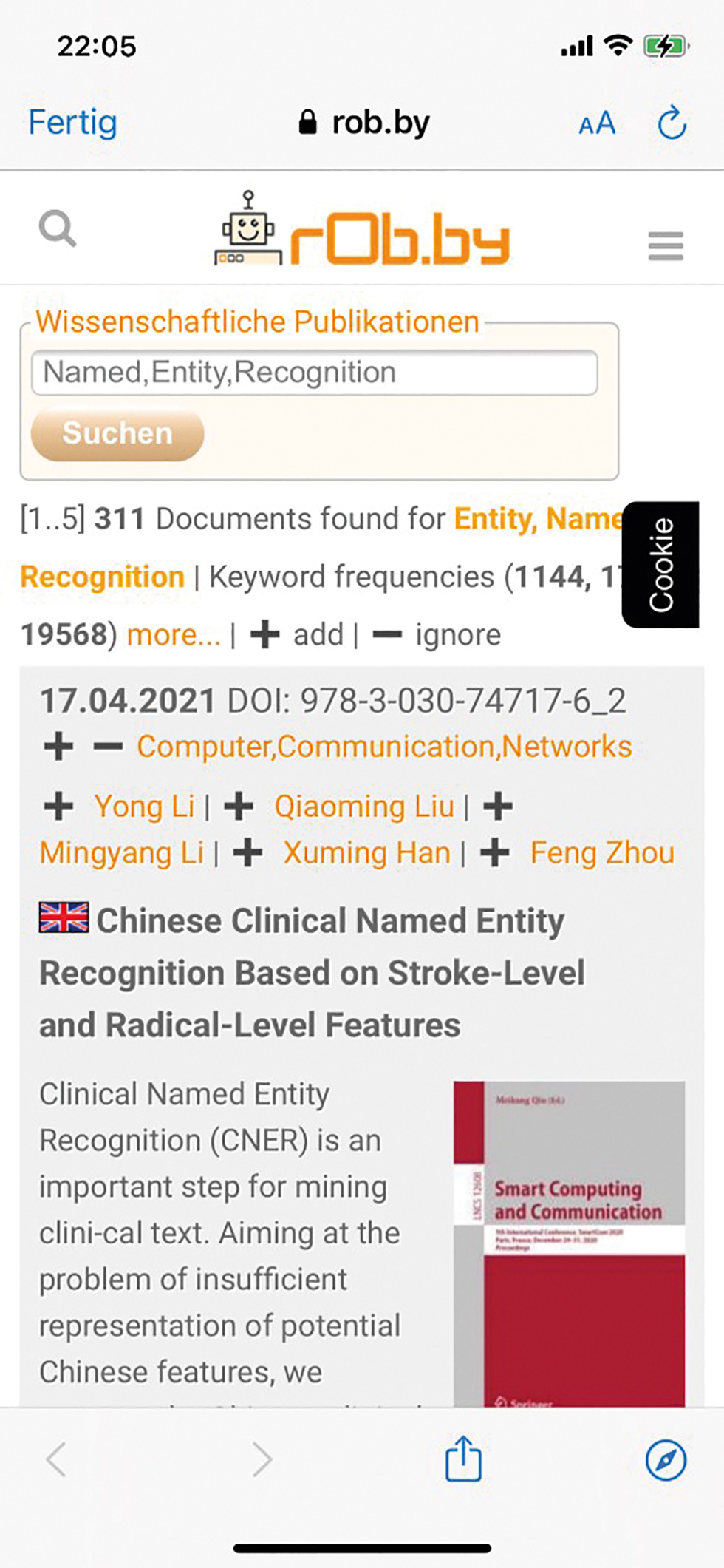Reload the rob.by page
The width and height of the screenshot is (724, 1568).
pyautogui.click(x=672, y=123)
